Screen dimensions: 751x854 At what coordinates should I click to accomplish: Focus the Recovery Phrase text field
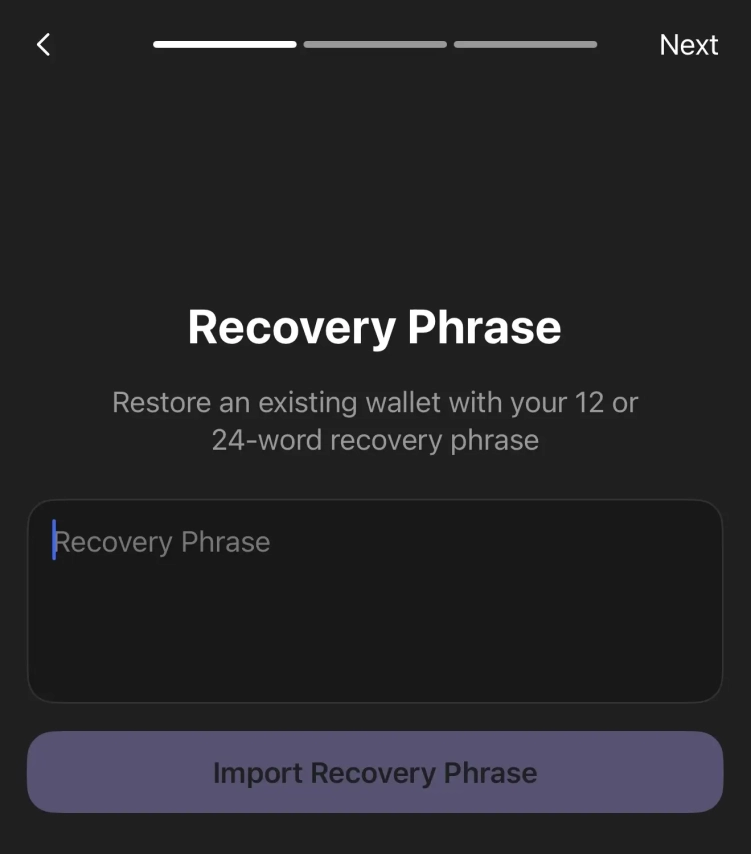375,601
